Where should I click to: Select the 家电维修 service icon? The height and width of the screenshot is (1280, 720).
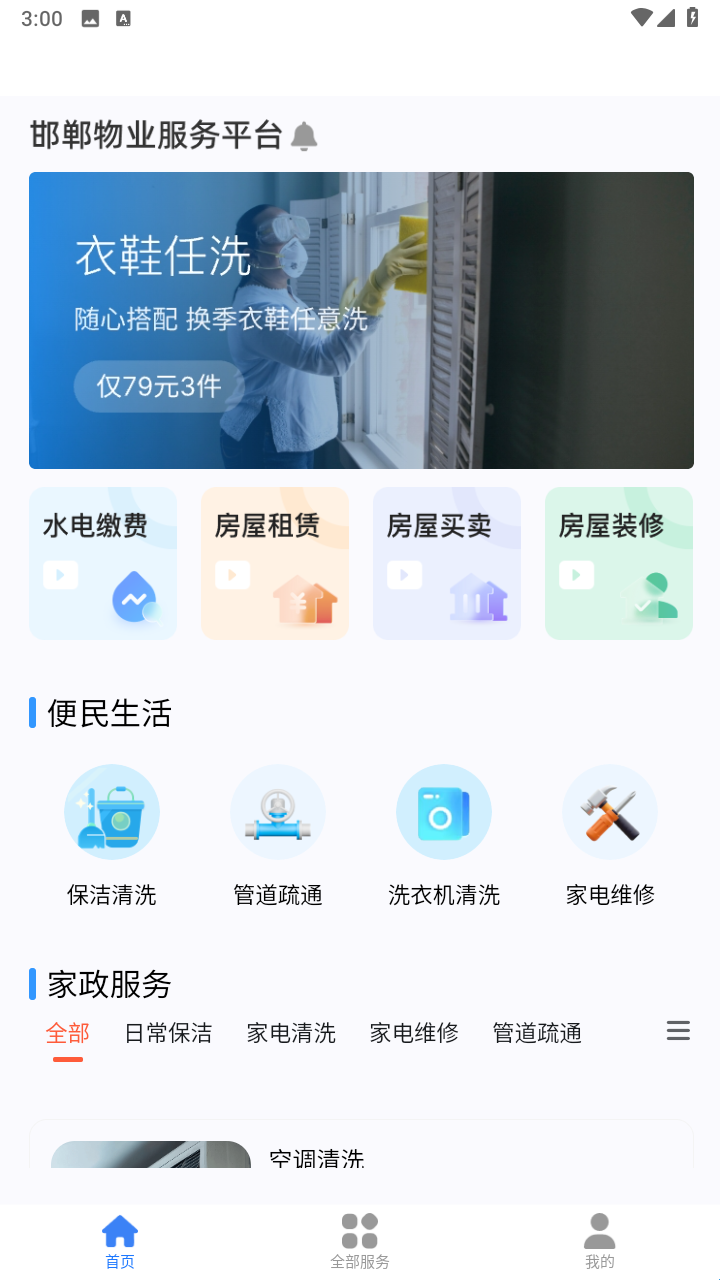pos(610,812)
